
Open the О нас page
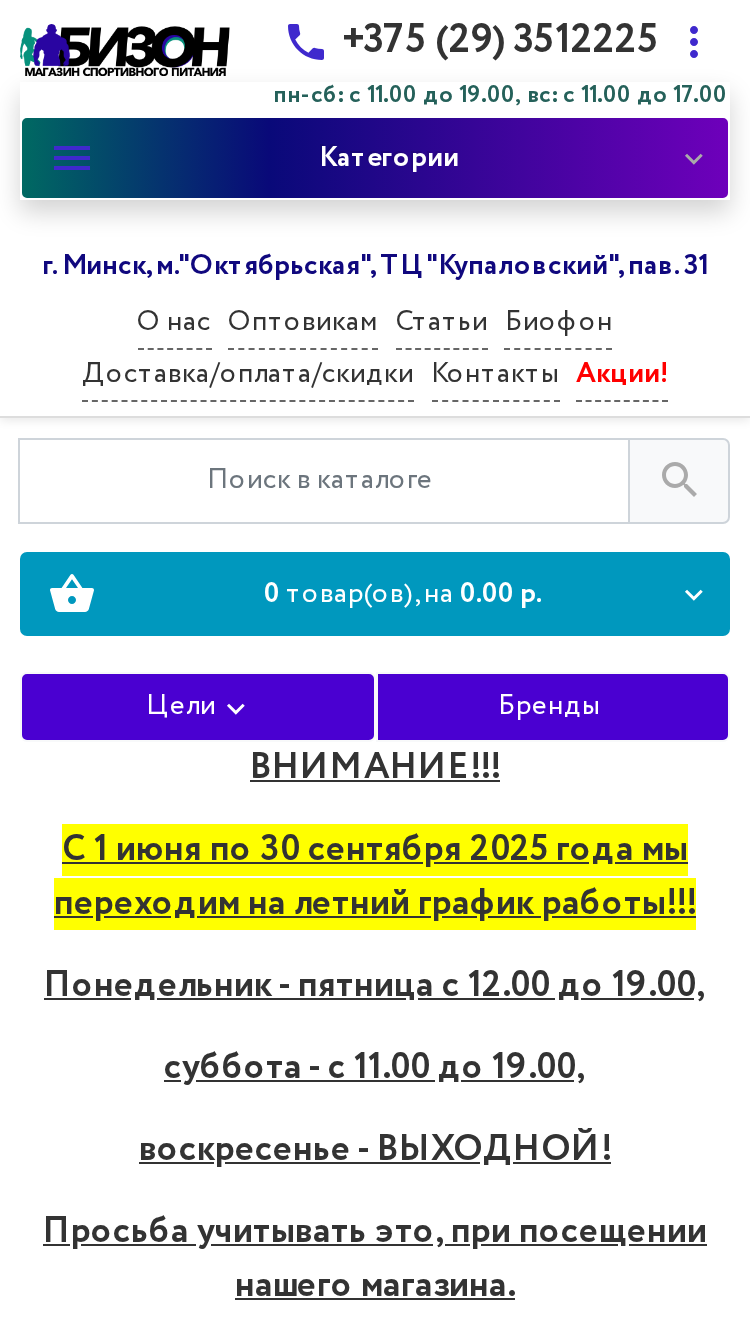[174, 322]
